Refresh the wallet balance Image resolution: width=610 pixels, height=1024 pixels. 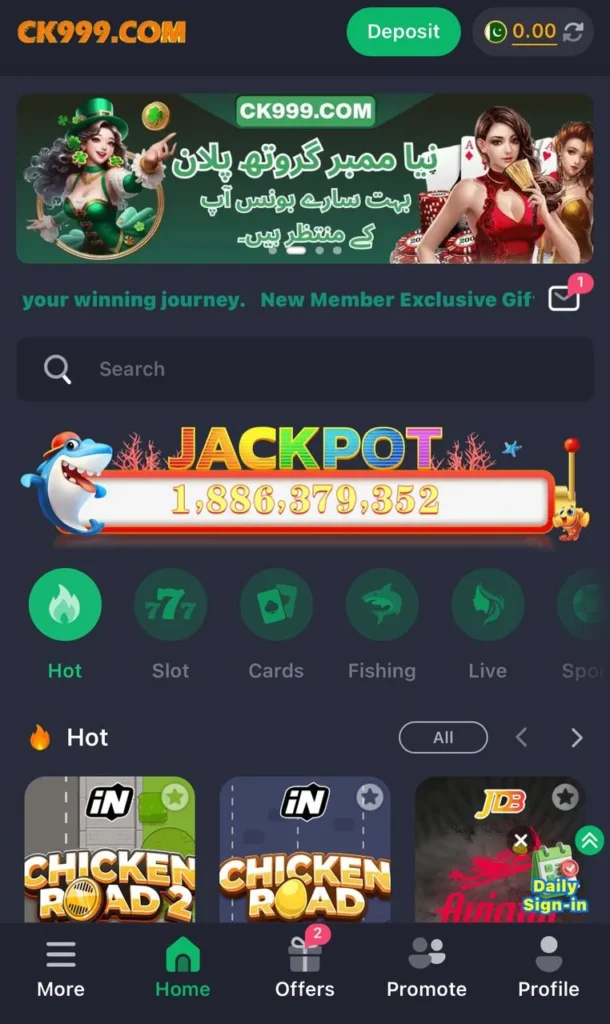pyautogui.click(x=574, y=32)
